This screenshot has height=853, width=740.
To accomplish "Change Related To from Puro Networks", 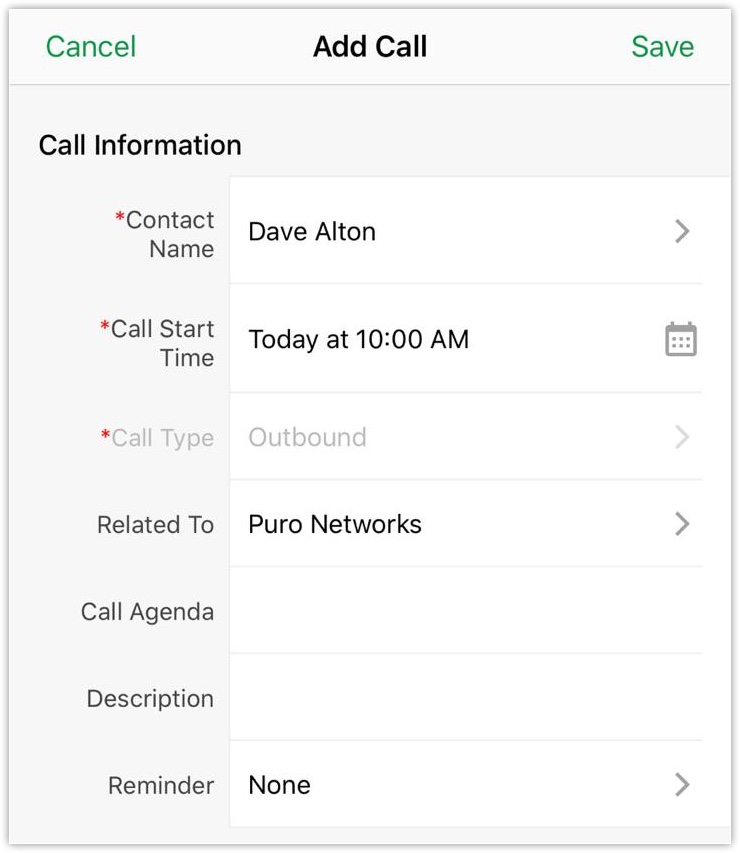I will 466,524.
